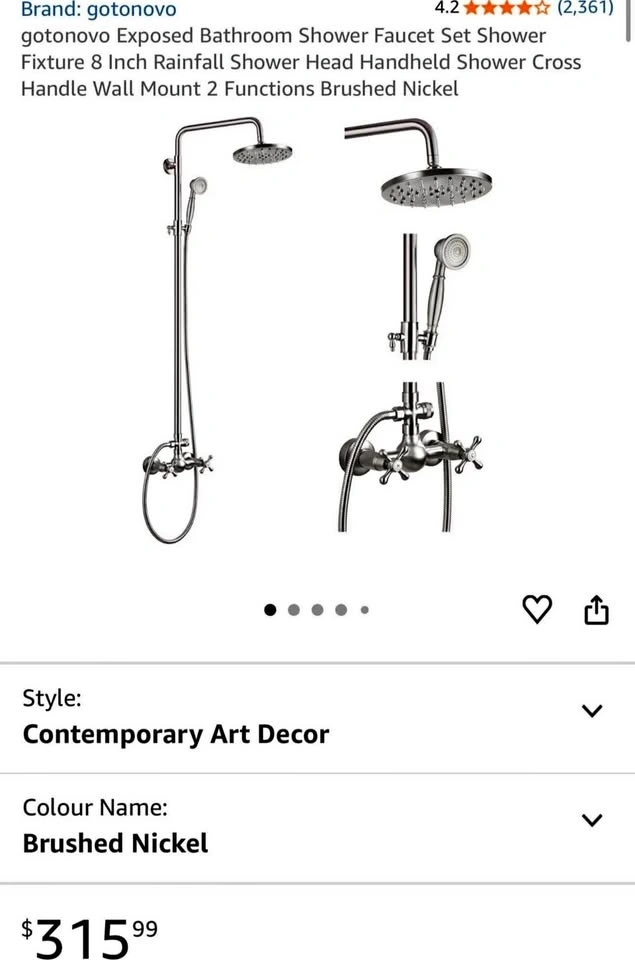Image resolution: width=635 pixels, height=960 pixels.
Task: Add this product to wish list
Action: 538,609
